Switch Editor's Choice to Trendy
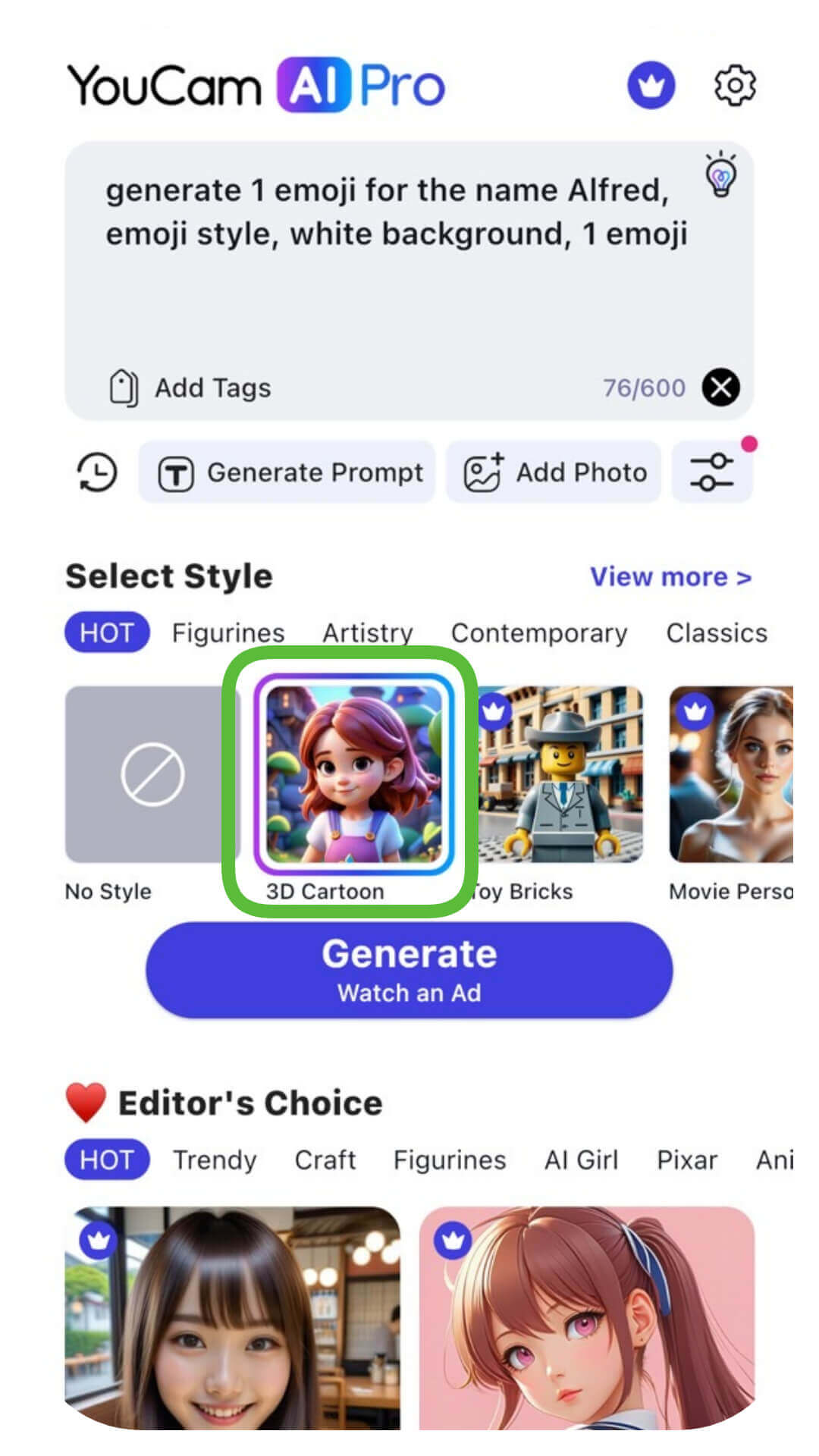 click(x=215, y=1160)
